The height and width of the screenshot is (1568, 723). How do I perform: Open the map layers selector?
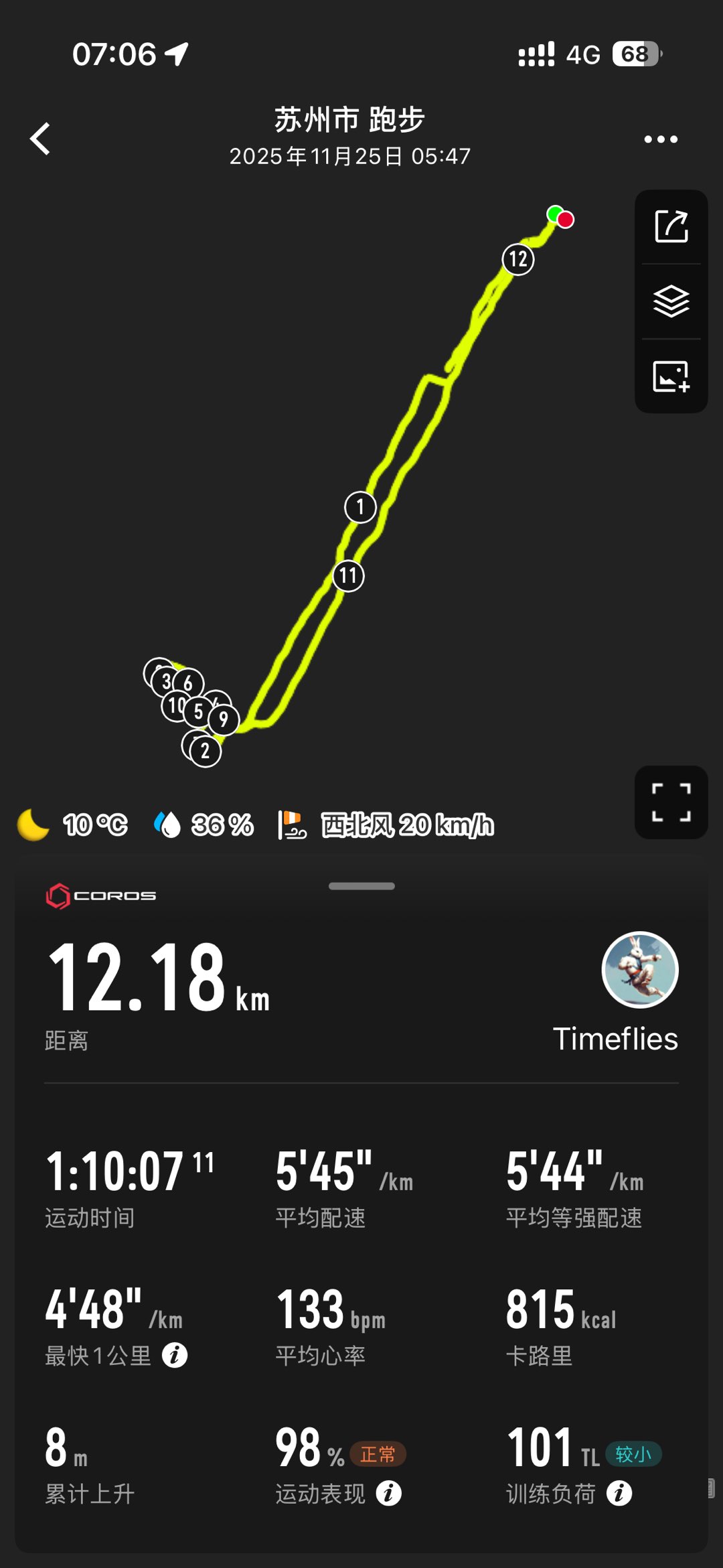pyautogui.click(x=671, y=301)
